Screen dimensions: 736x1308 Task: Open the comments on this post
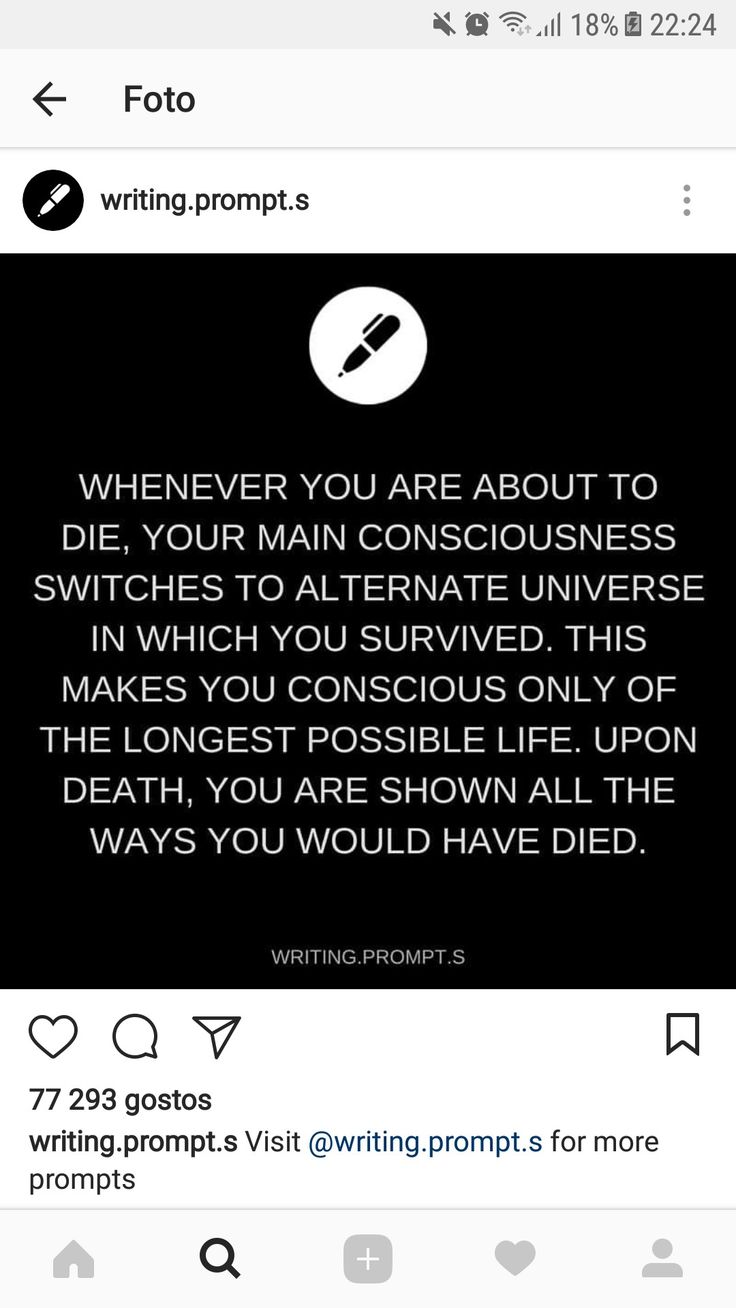tap(135, 1036)
